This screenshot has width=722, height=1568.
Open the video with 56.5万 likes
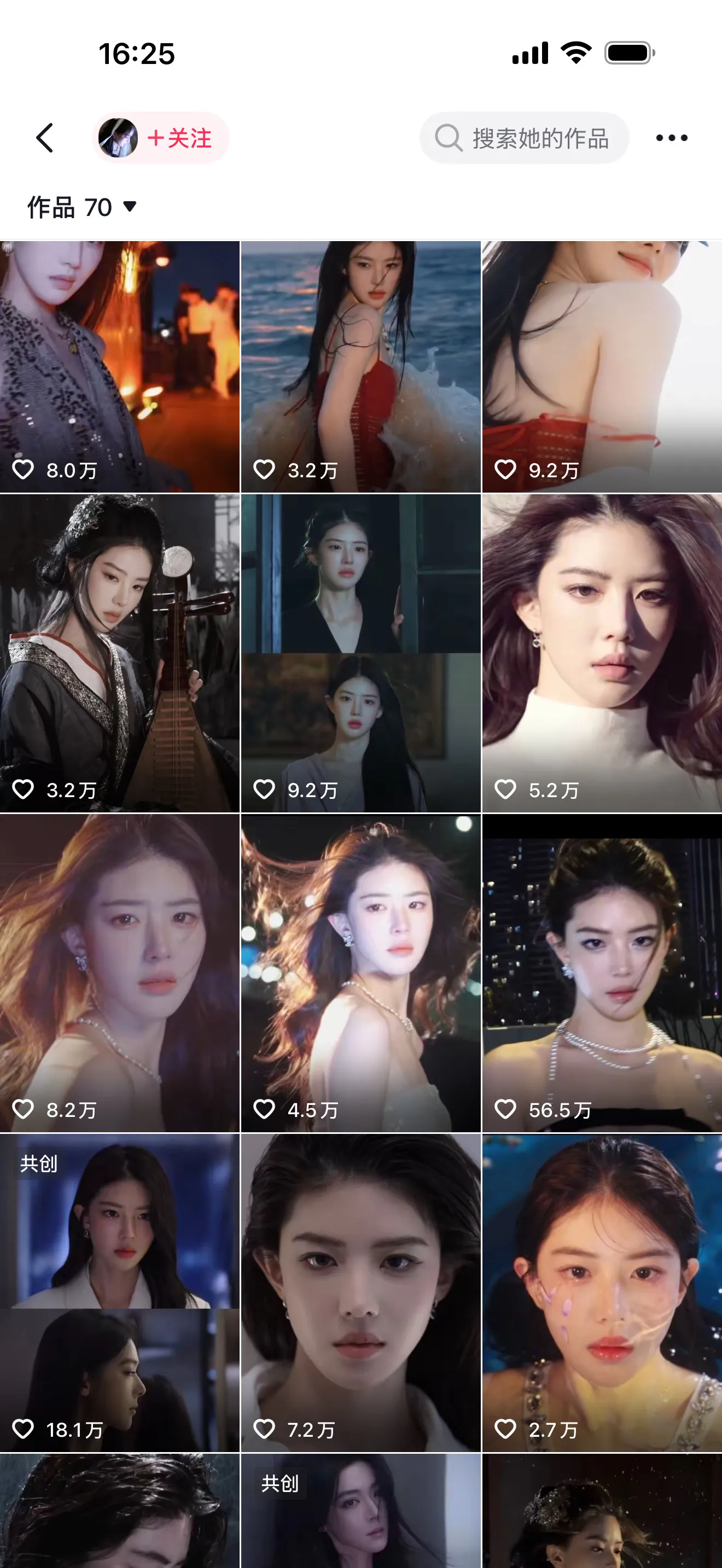pos(602,973)
